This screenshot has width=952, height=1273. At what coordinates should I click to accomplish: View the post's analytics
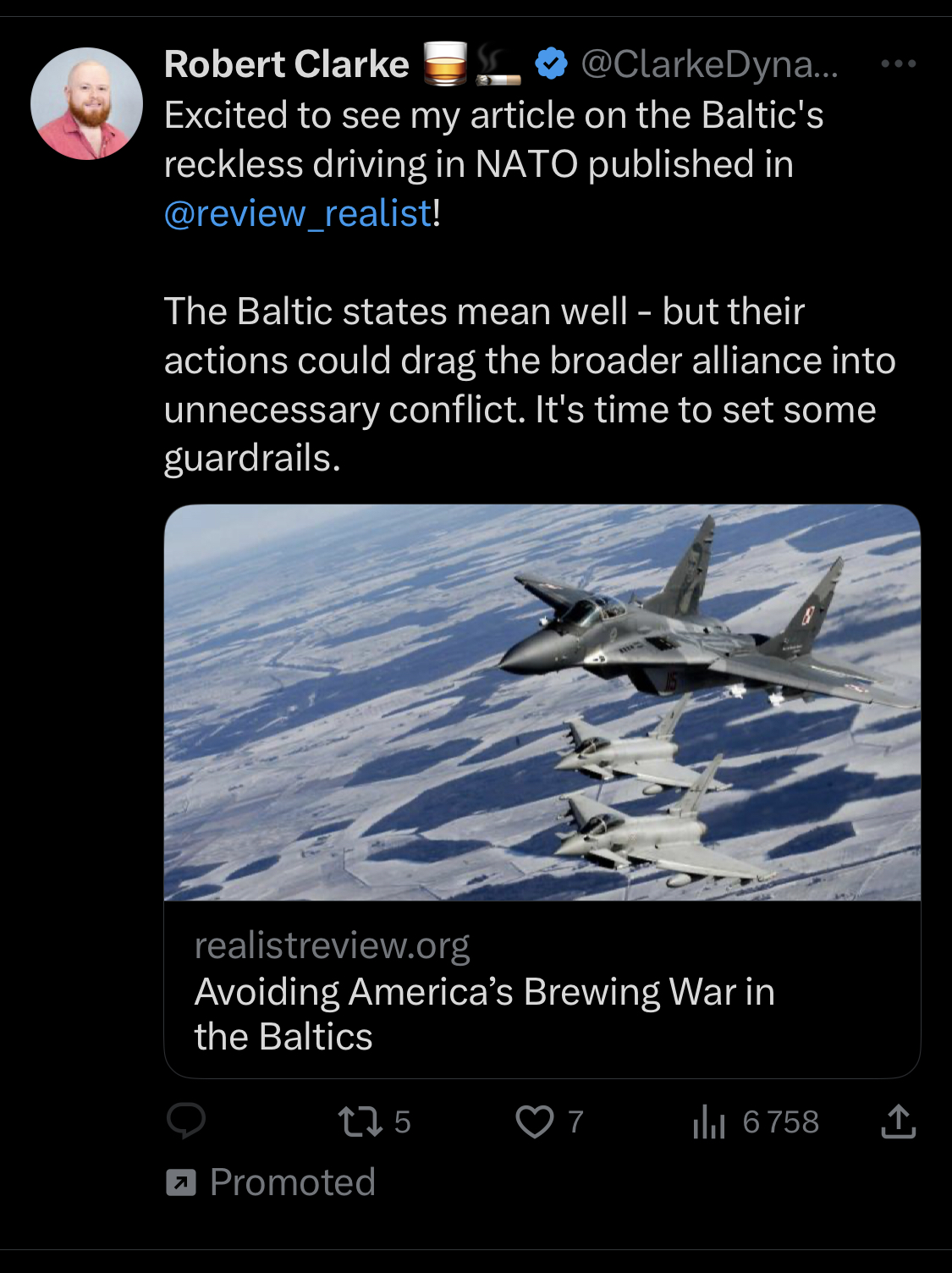click(x=709, y=1122)
